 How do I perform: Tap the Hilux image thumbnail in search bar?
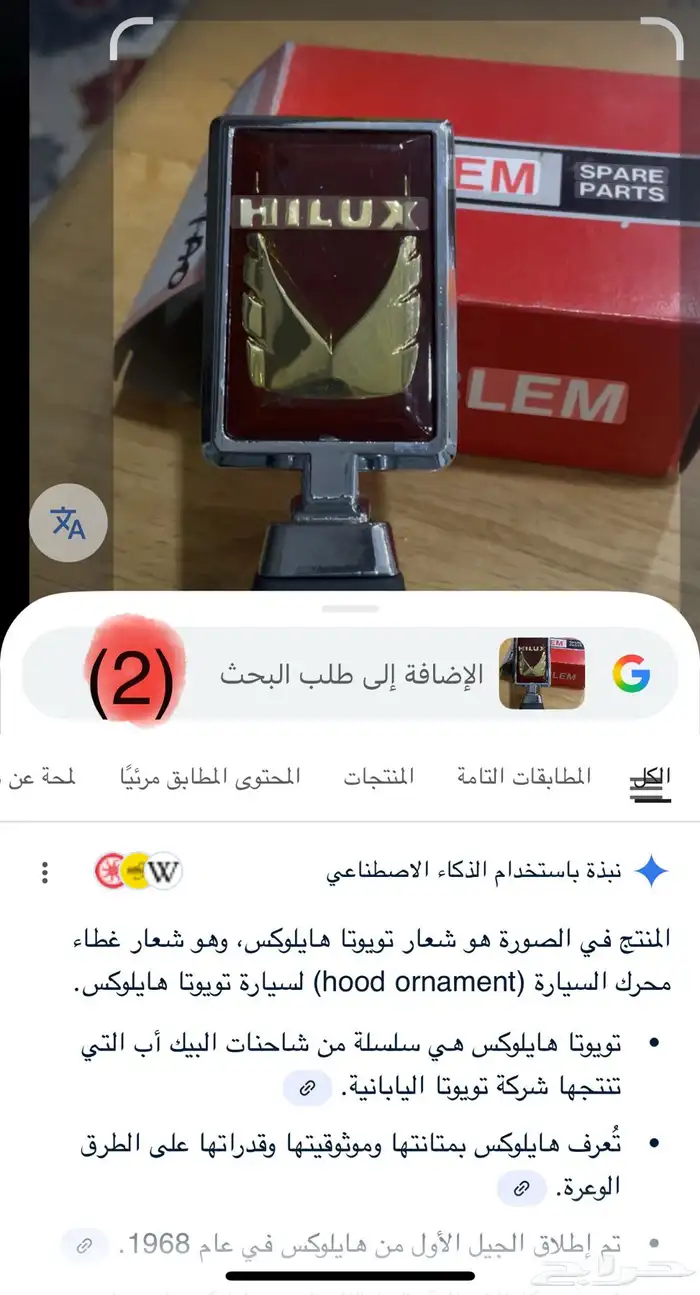pyautogui.click(x=542, y=674)
